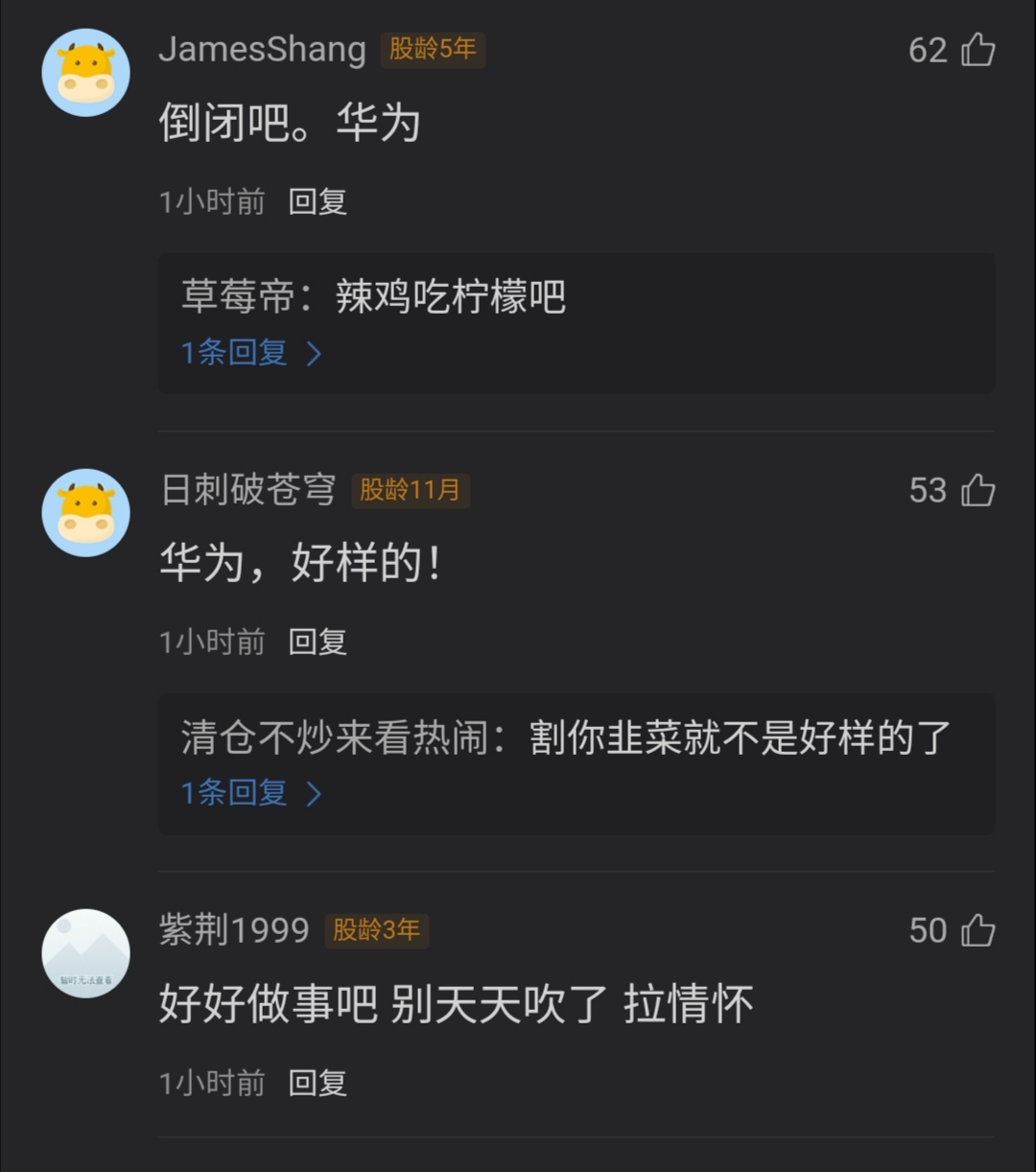Click the like count 62

927,50
